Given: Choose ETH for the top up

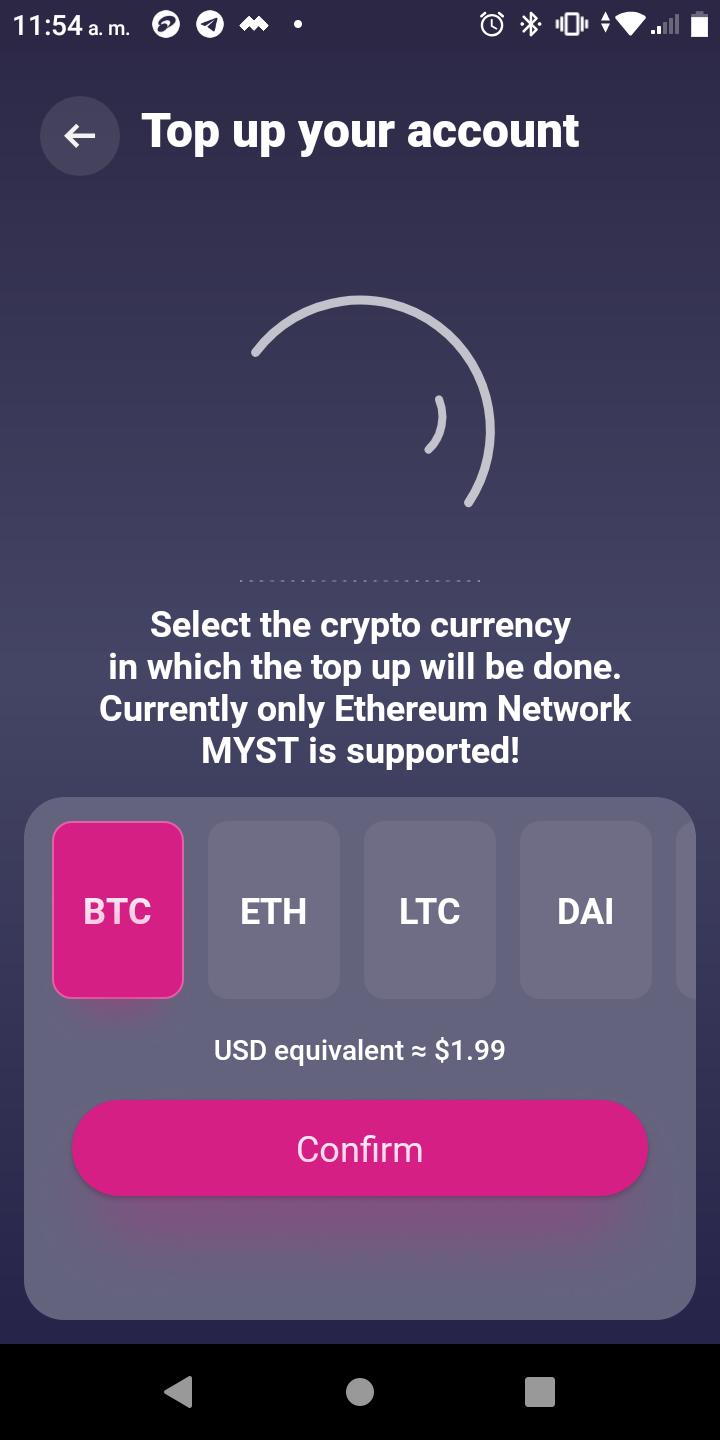Looking at the screenshot, I should (274, 910).
